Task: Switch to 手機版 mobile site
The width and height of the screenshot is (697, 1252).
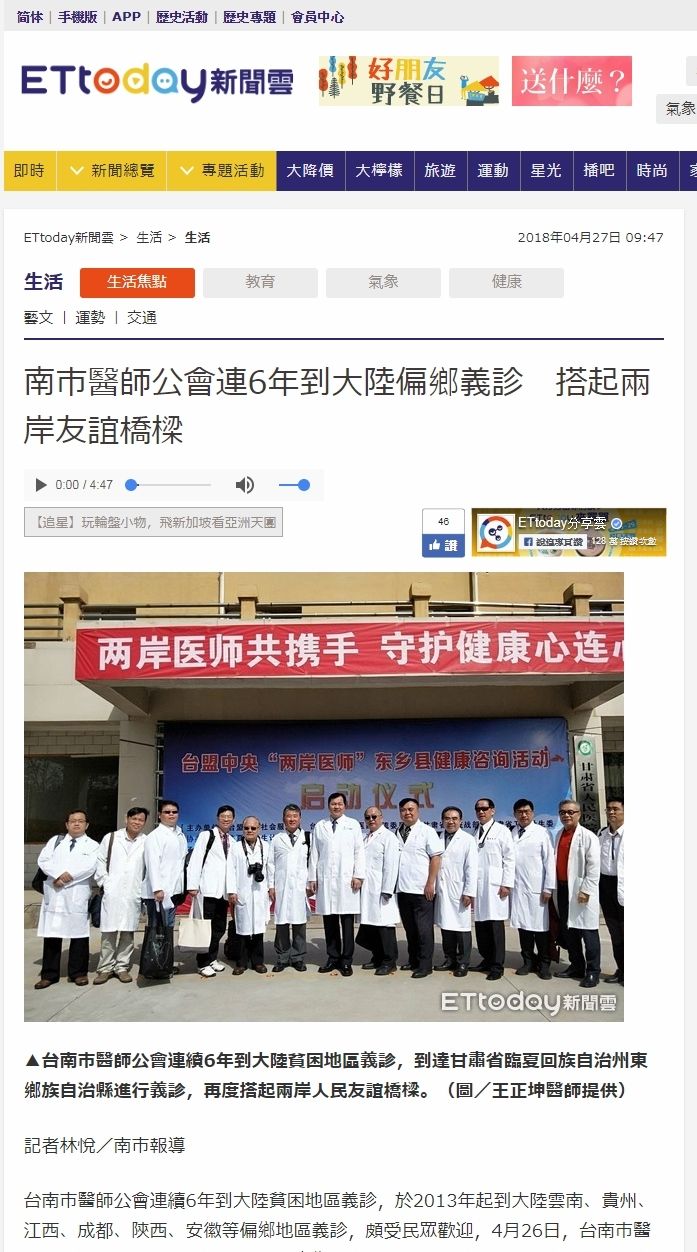Action: 78,17
